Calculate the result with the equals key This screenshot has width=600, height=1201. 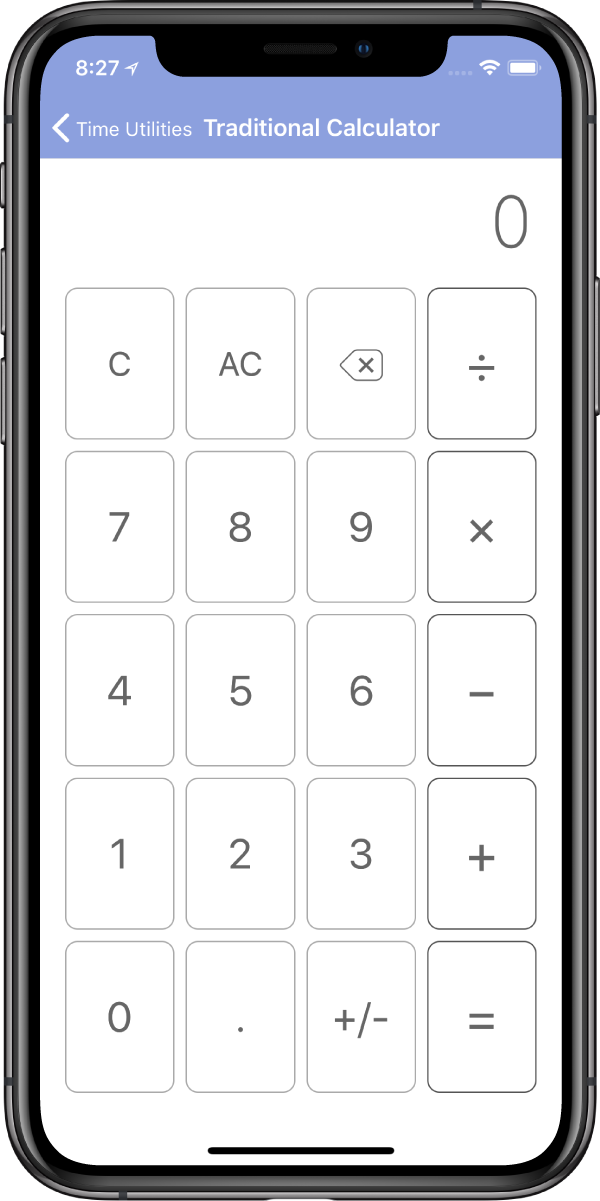point(481,1017)
